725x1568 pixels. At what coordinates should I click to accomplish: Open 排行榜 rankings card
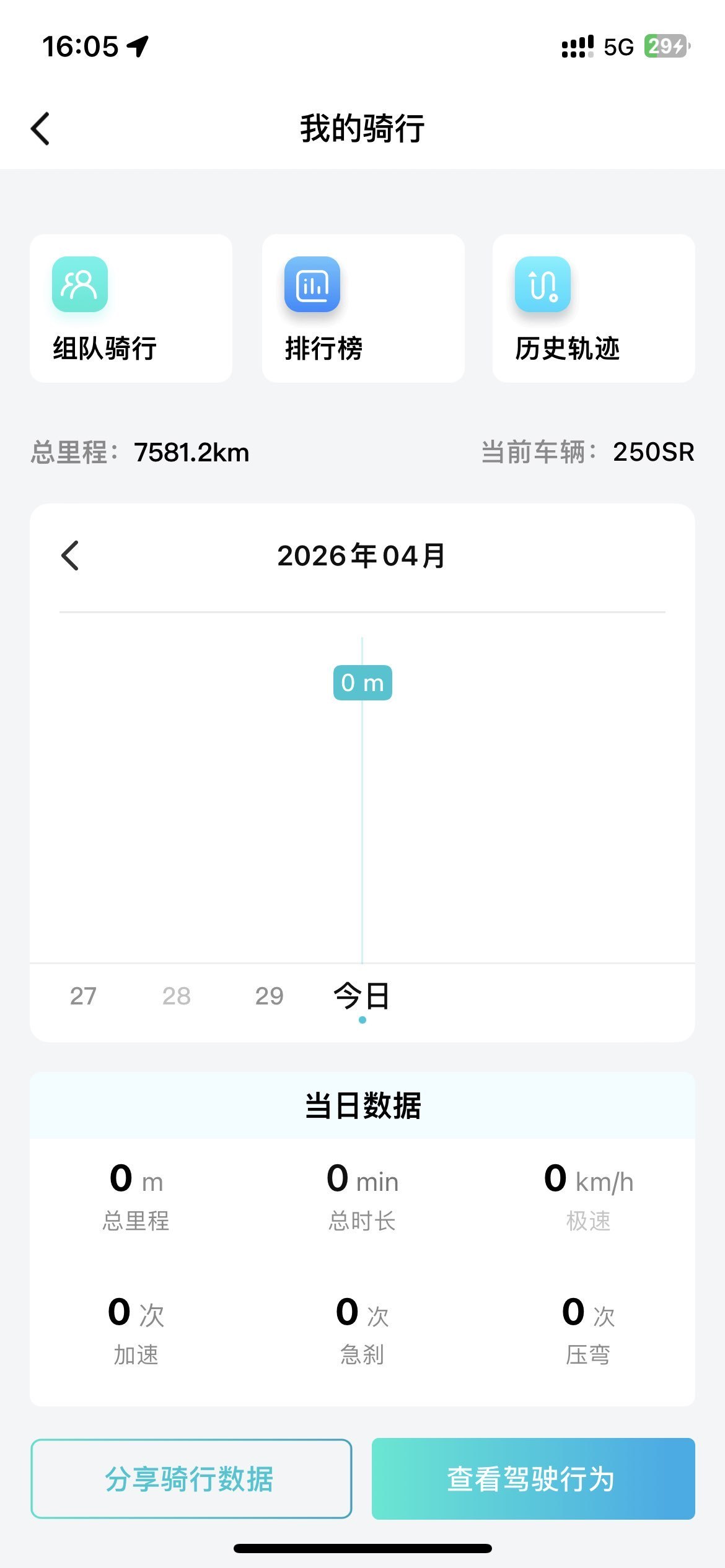(363, 308)
